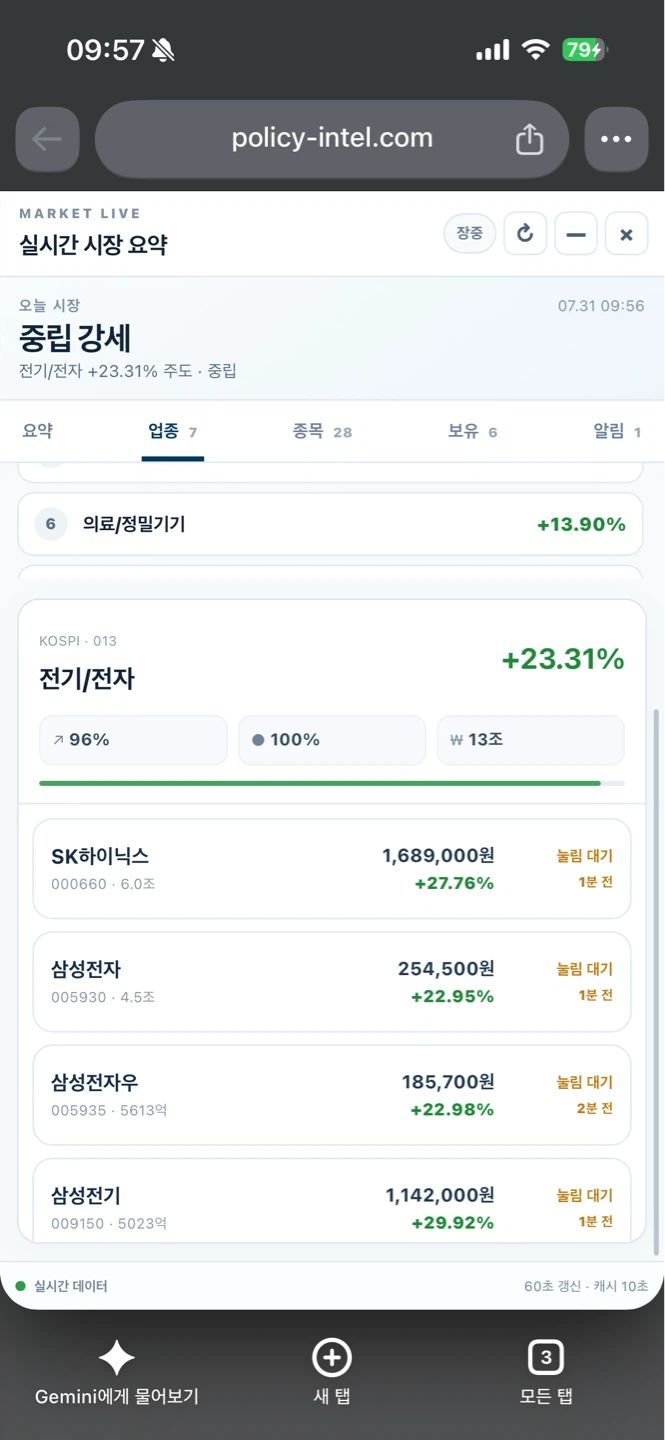Refresh the market live data
This screenshot has width=665, height=1440.
(x=525, y=234)
